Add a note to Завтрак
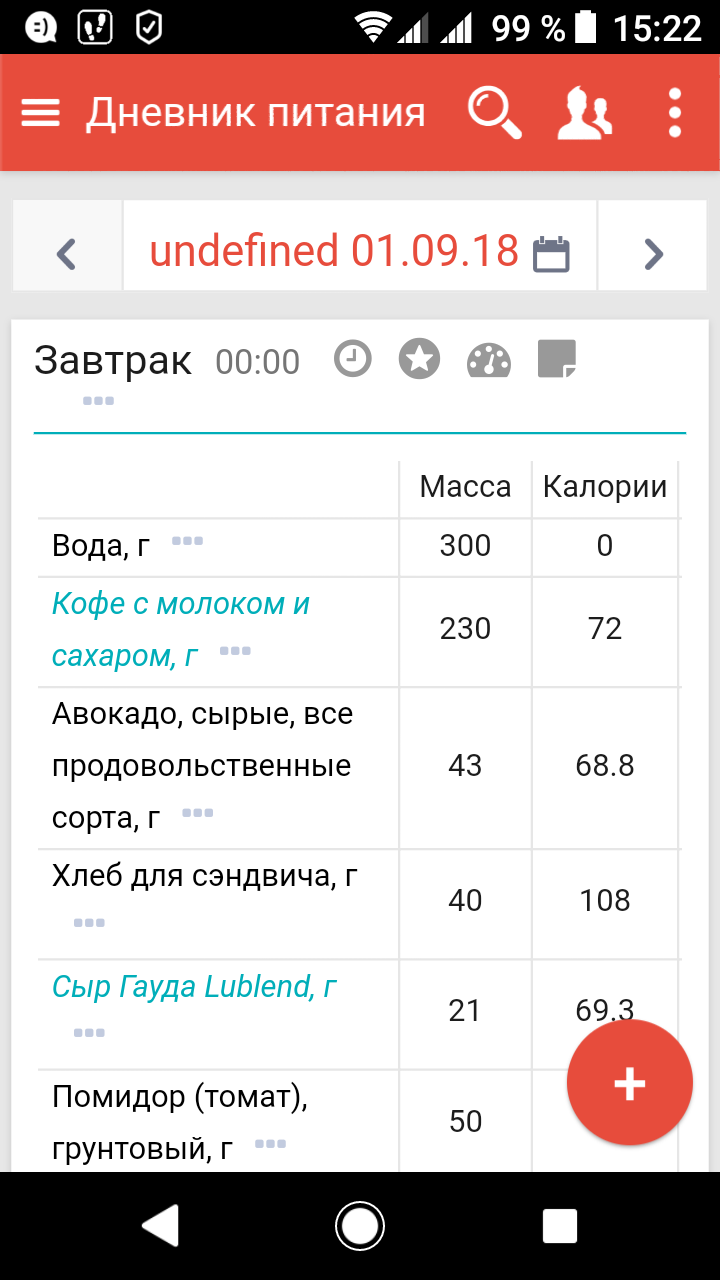The width and height of the screenshot is (720, 1280). click(x=556, y=359)
